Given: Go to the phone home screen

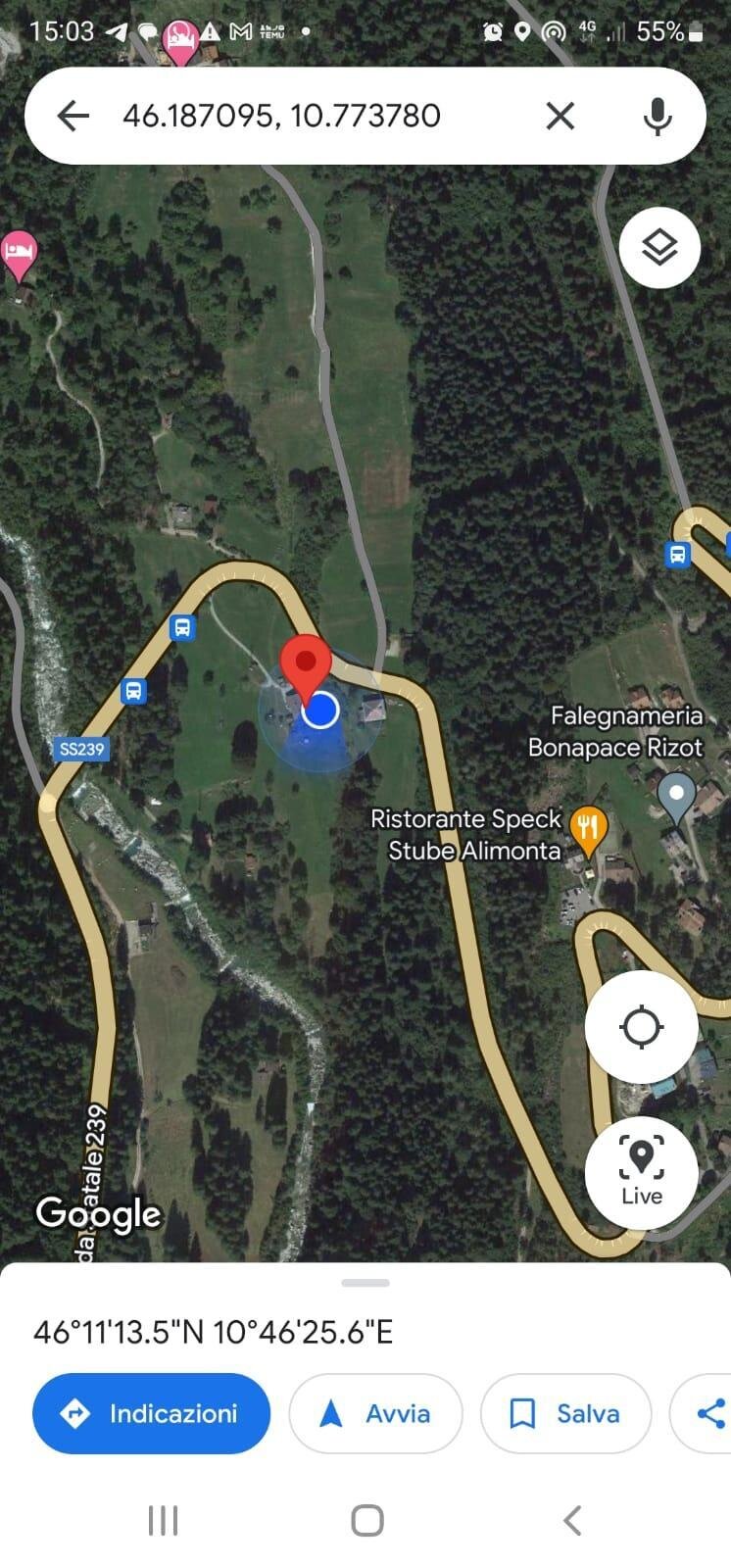Looking at the screenshot, I should coord(366,1520).
